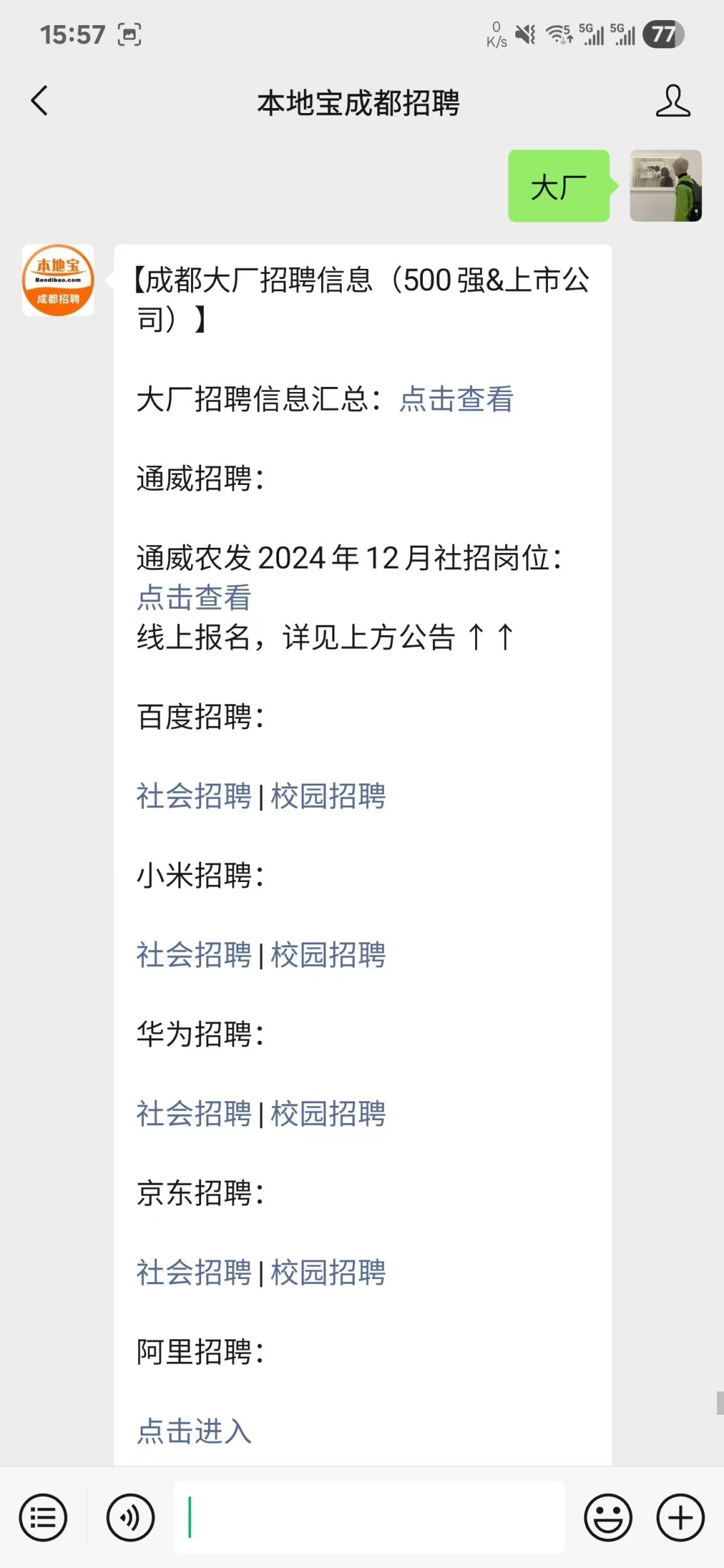Open the account profile icon
This screenshot has height=1568, width=724.
pyautogui.click(x=672, y=101)
